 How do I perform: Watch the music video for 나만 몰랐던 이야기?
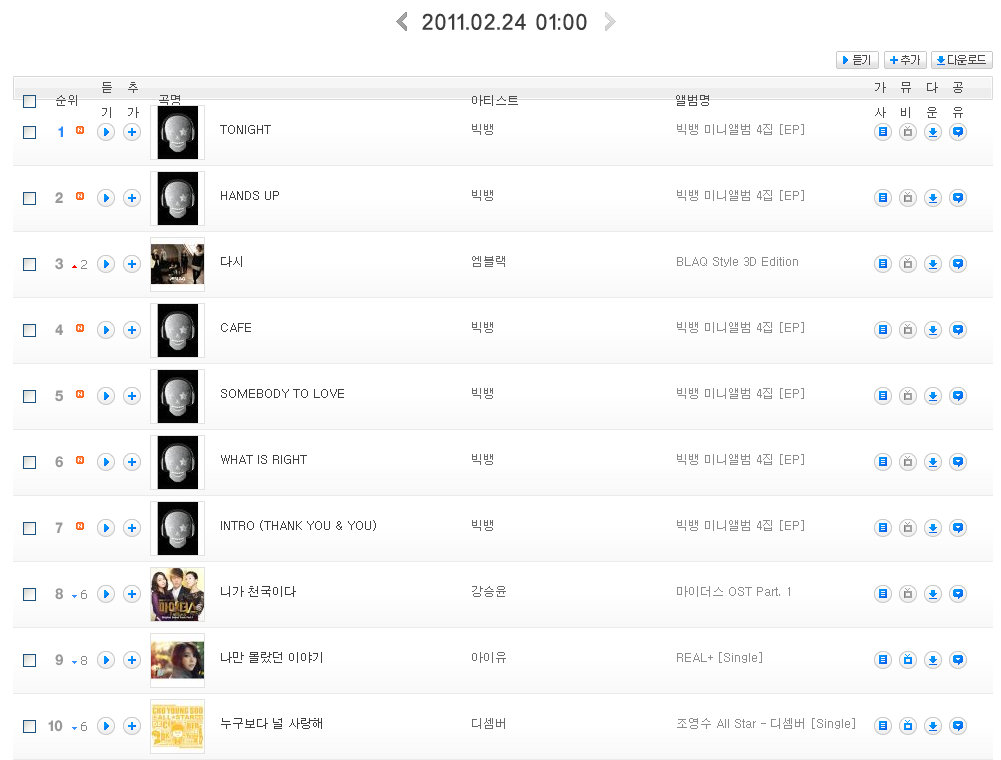click(x=908, y=660)
